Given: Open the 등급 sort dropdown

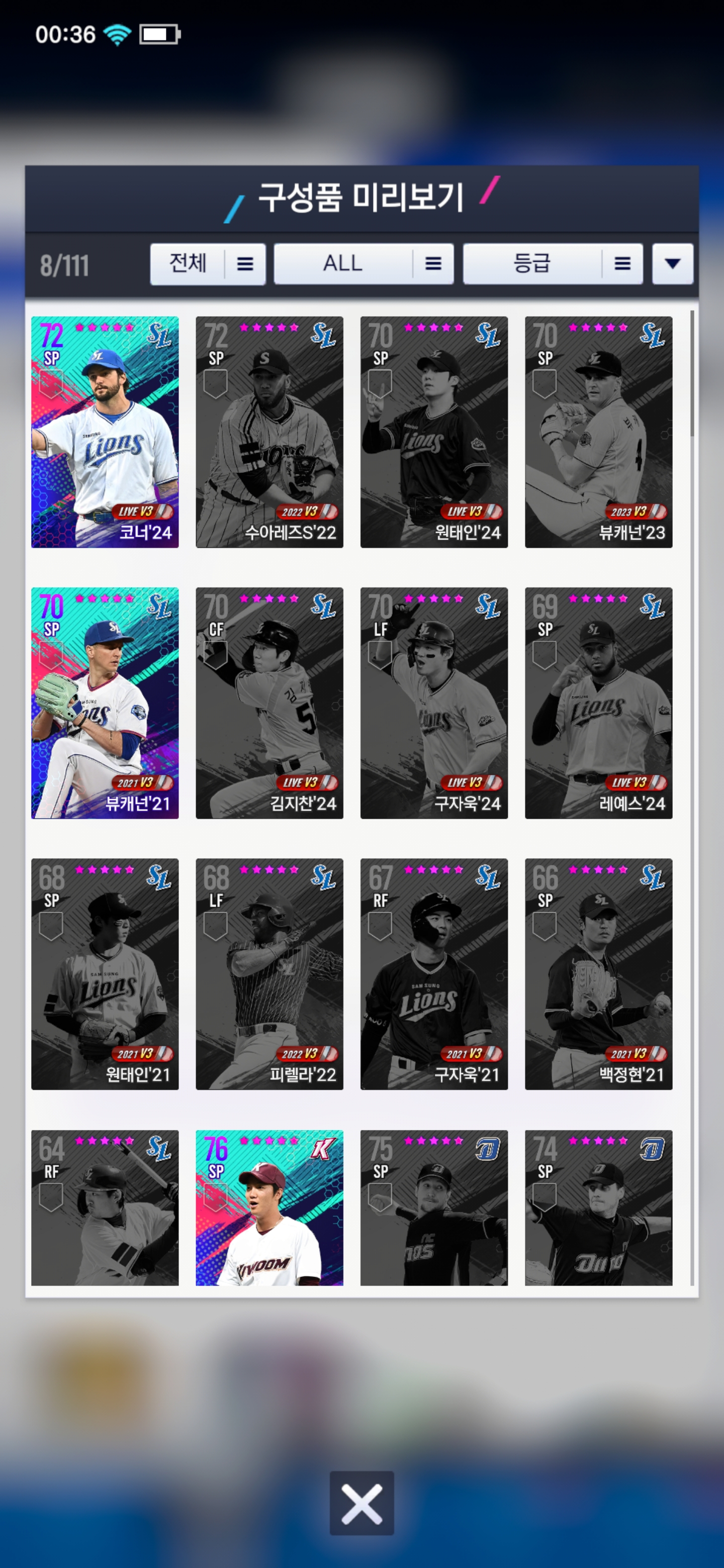Looking at the screenshot, I should pyautogui.click(x=552, y=263).
